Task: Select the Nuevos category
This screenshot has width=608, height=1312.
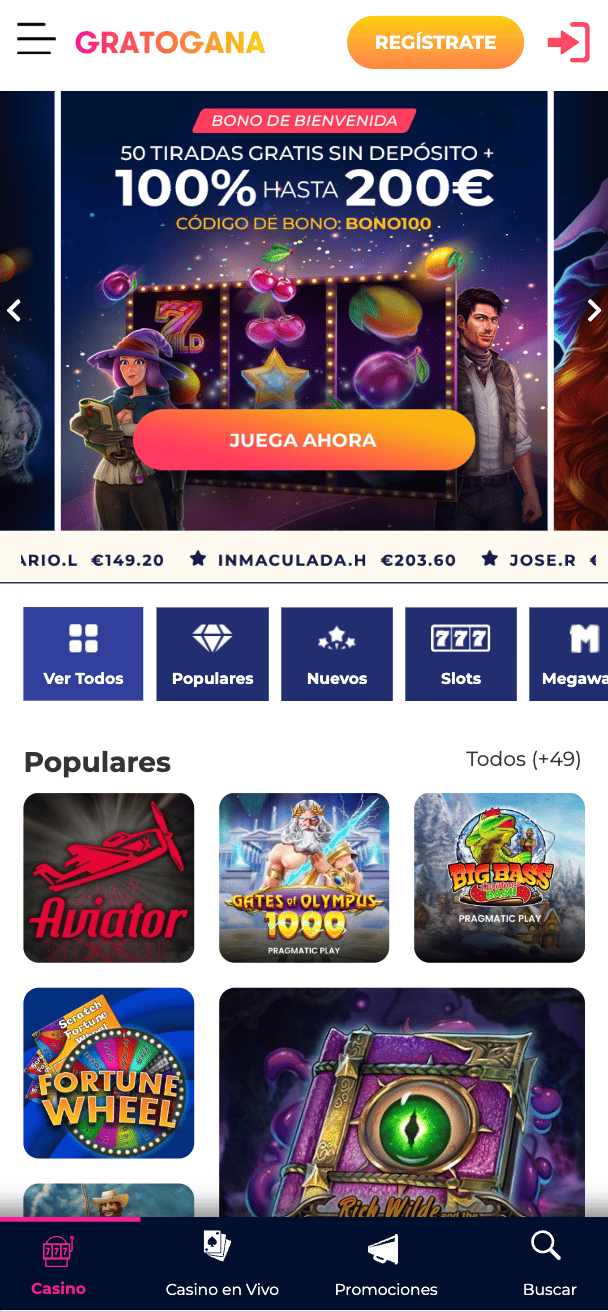Action: pos(337,654)
